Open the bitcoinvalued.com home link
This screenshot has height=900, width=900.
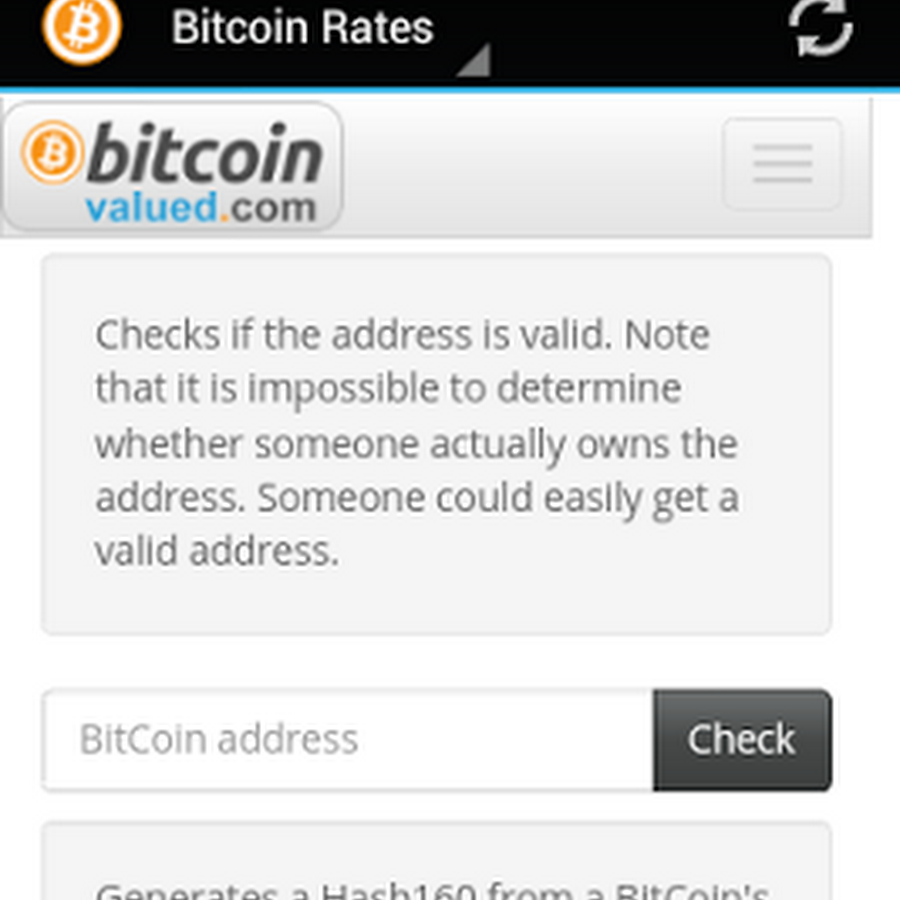(173, 168)
